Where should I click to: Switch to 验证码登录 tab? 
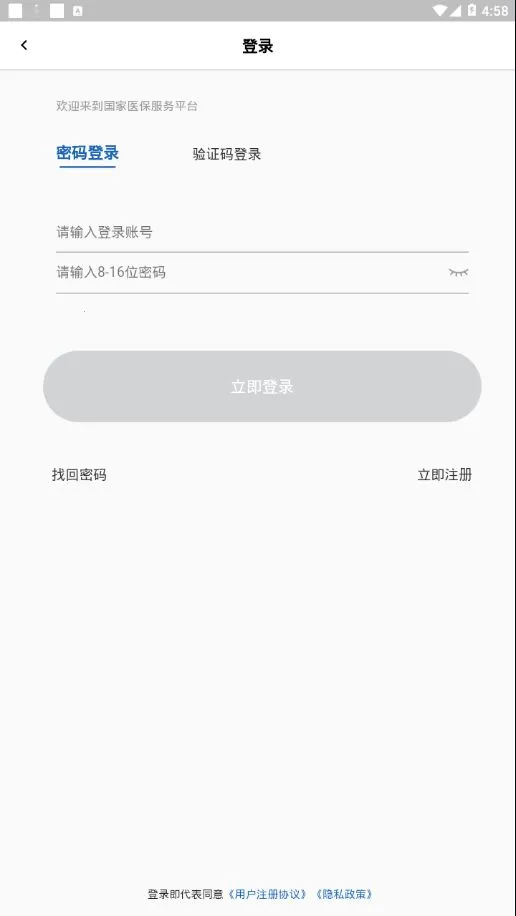point(227,154)
